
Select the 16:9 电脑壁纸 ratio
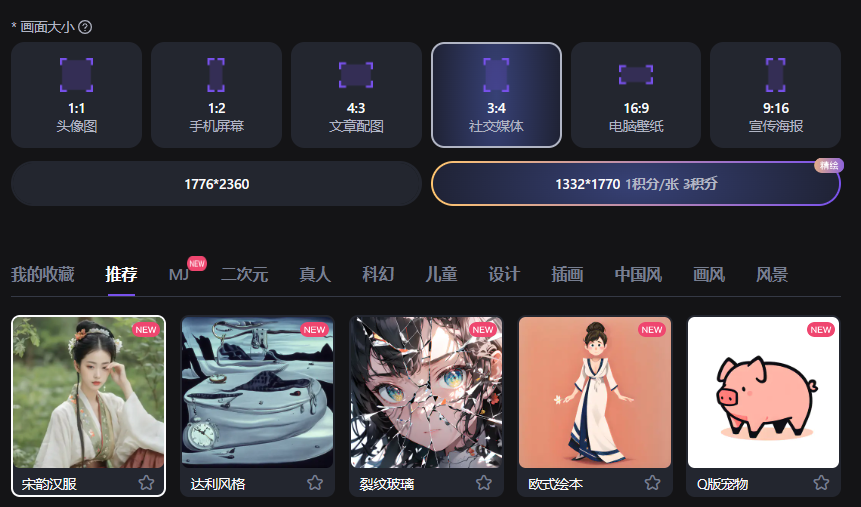click(636, 95)
